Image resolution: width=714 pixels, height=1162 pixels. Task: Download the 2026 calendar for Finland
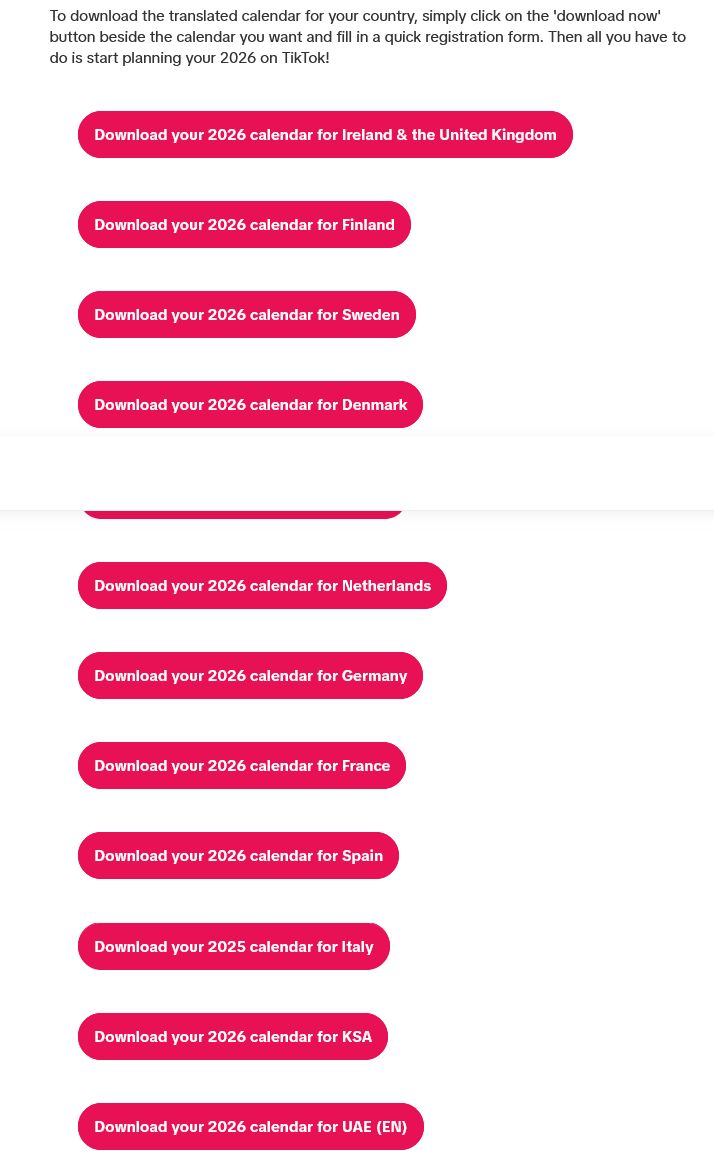pos(244,224)
